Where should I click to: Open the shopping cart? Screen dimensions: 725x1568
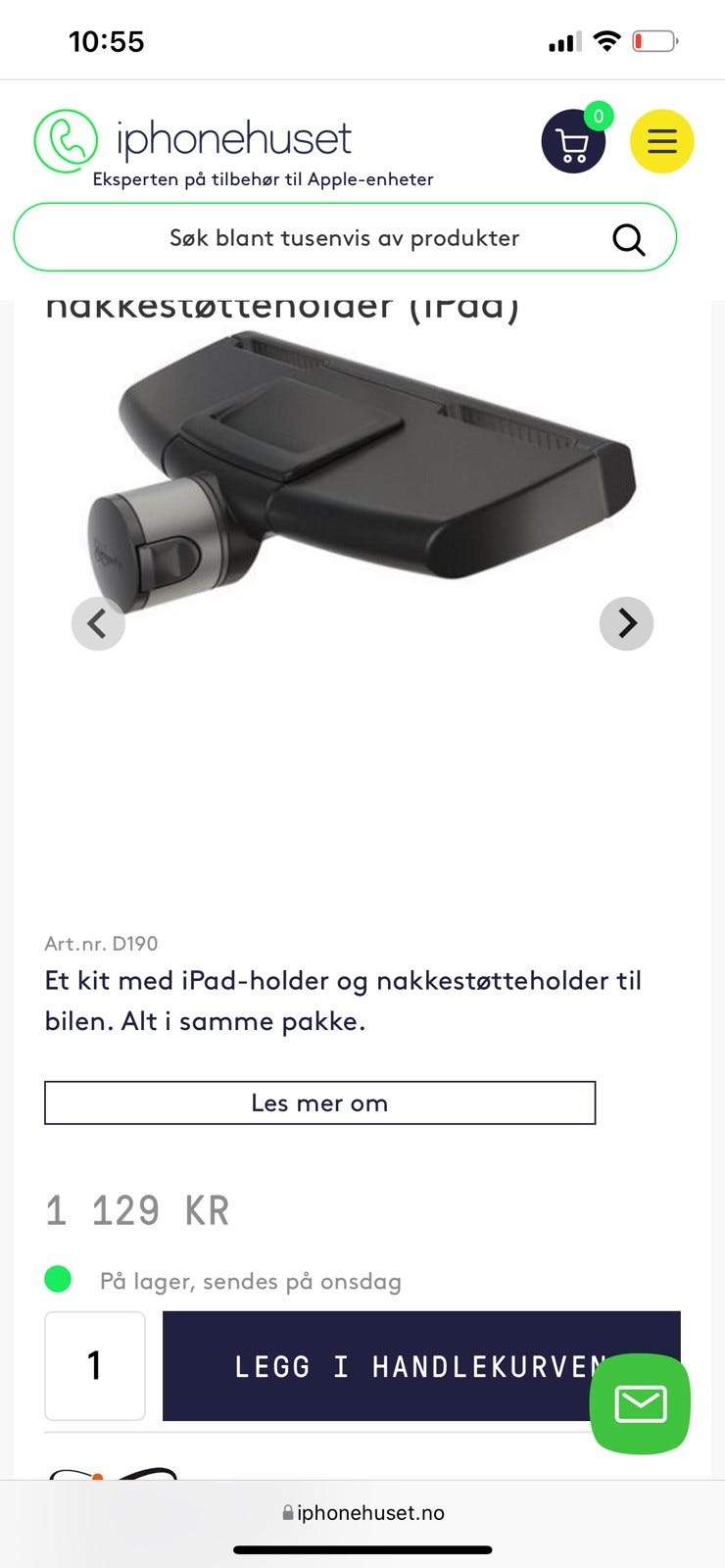pos(573,142)
